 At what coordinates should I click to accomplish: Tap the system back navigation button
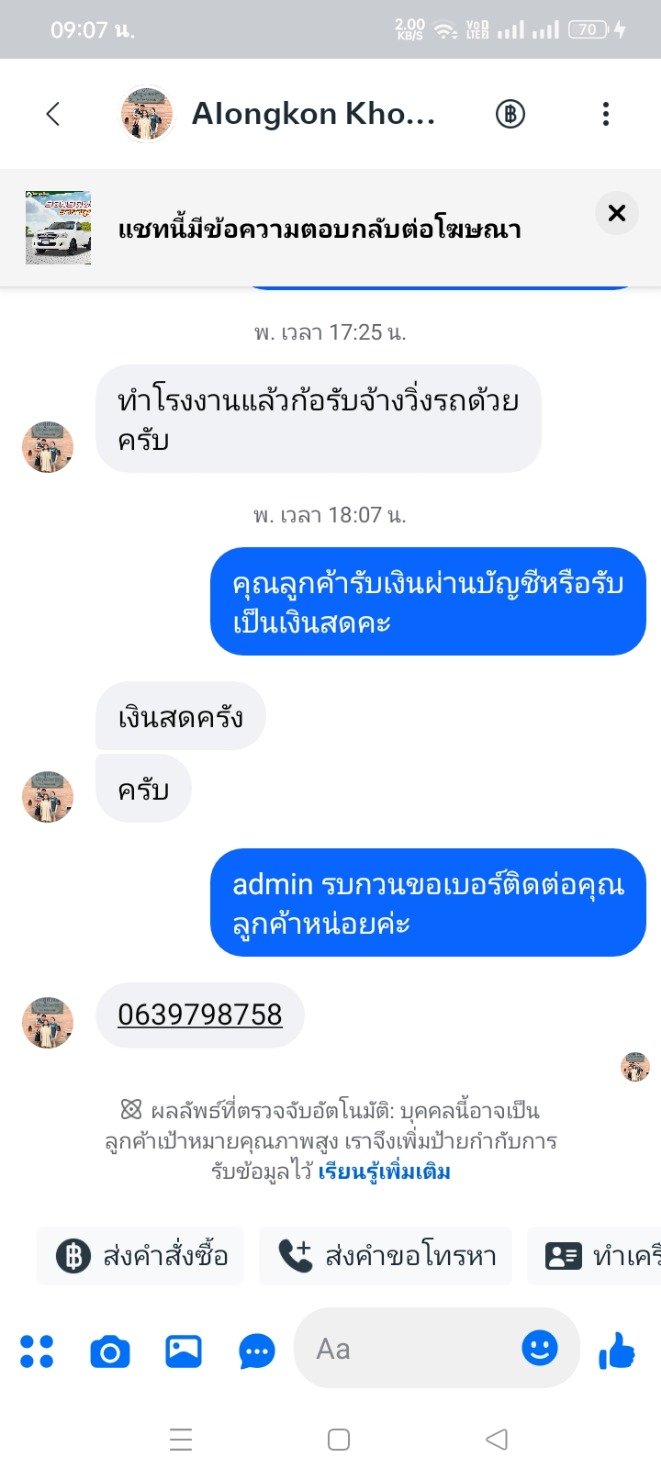pyautogui.click(x=496, y=1440)
